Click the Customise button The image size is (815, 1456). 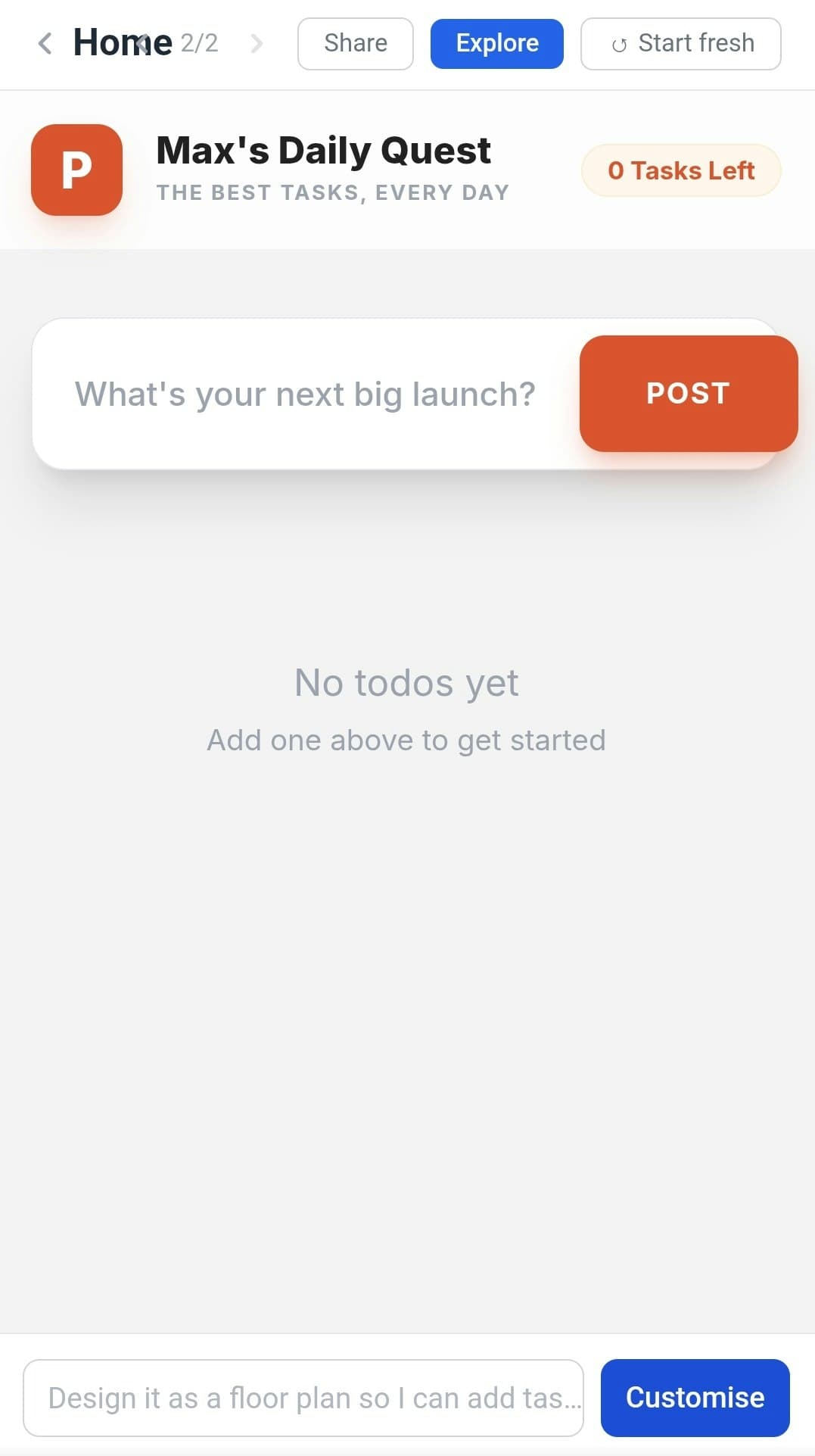click(694, 1397)
